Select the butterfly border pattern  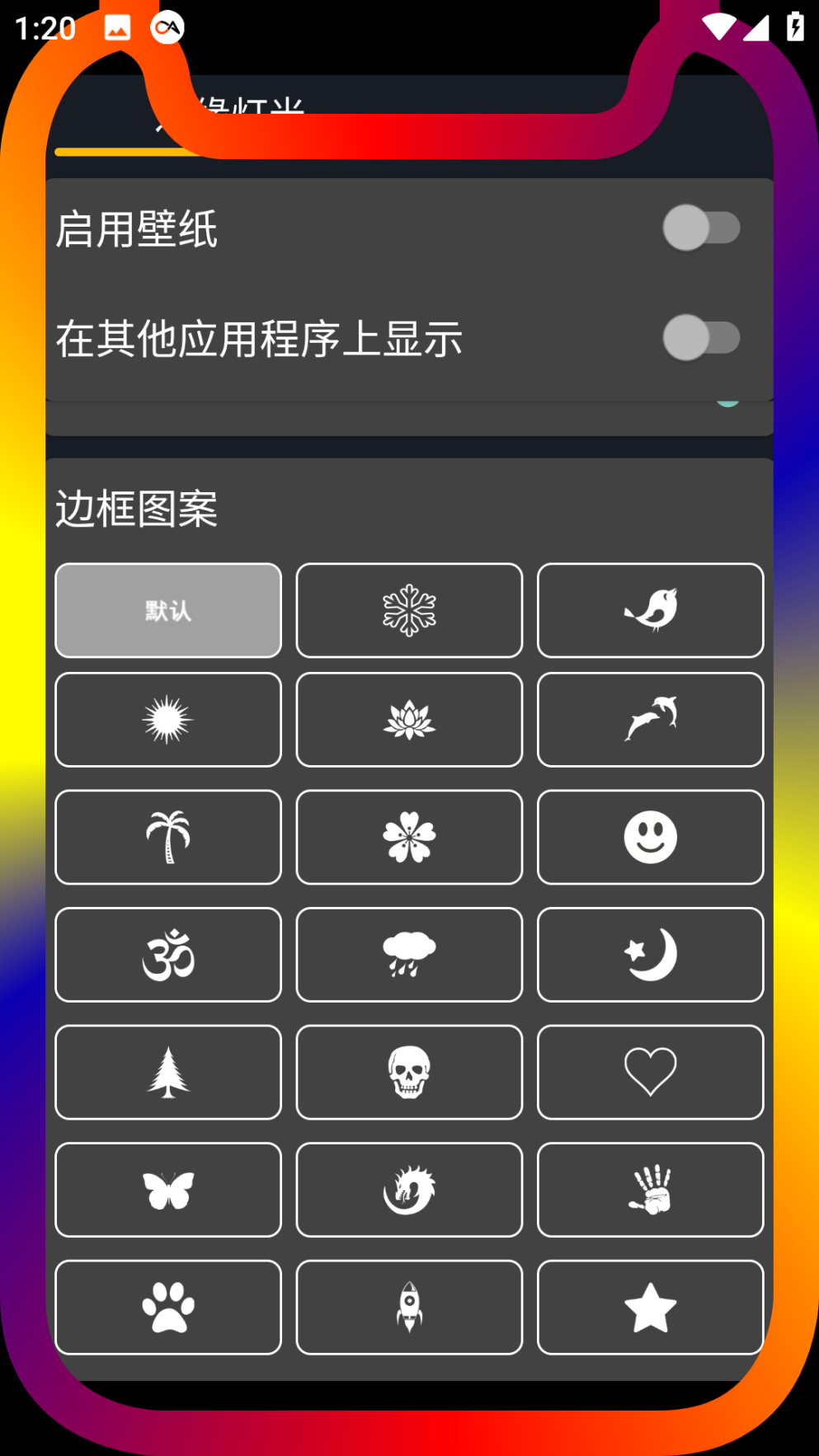coord(168,1190)
